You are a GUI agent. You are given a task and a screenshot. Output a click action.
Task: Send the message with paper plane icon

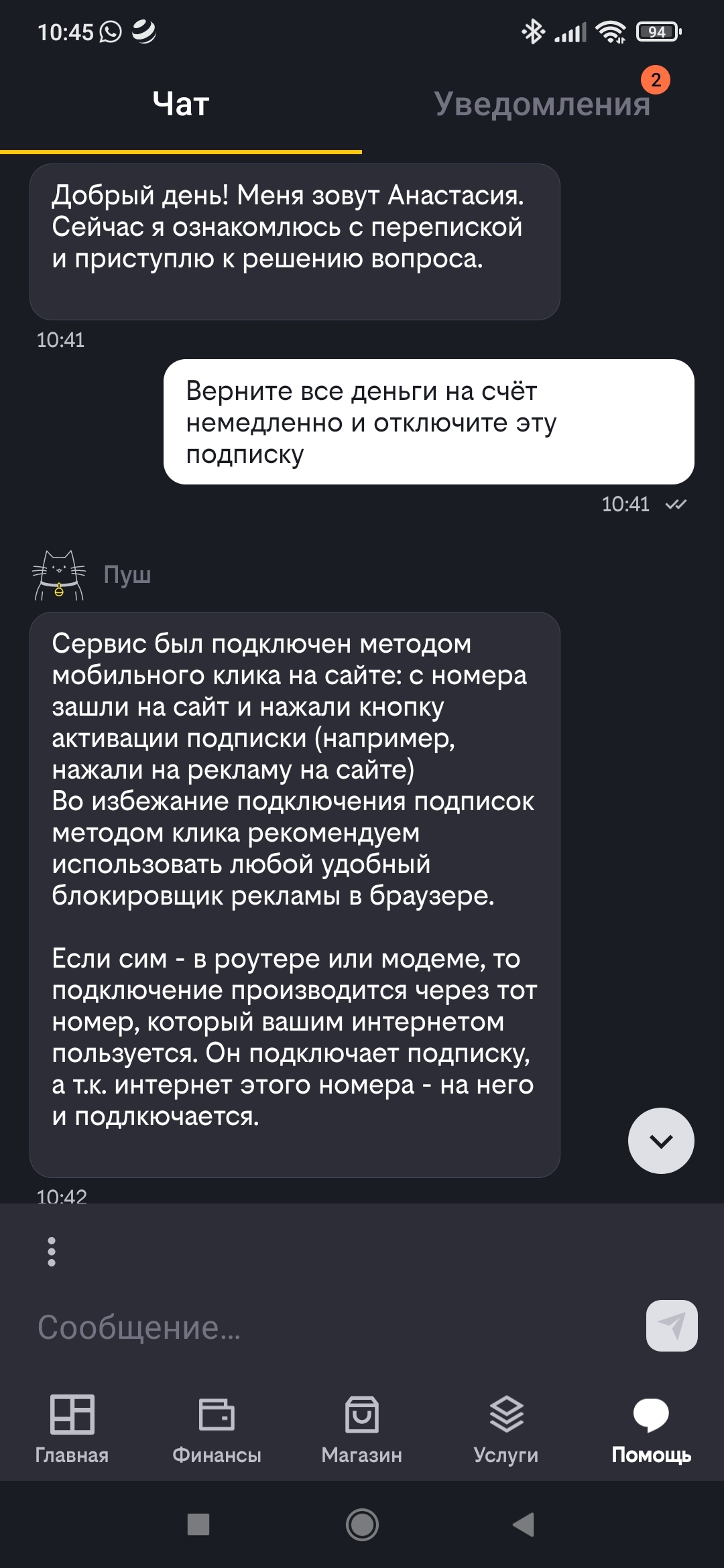[672, 1326]
